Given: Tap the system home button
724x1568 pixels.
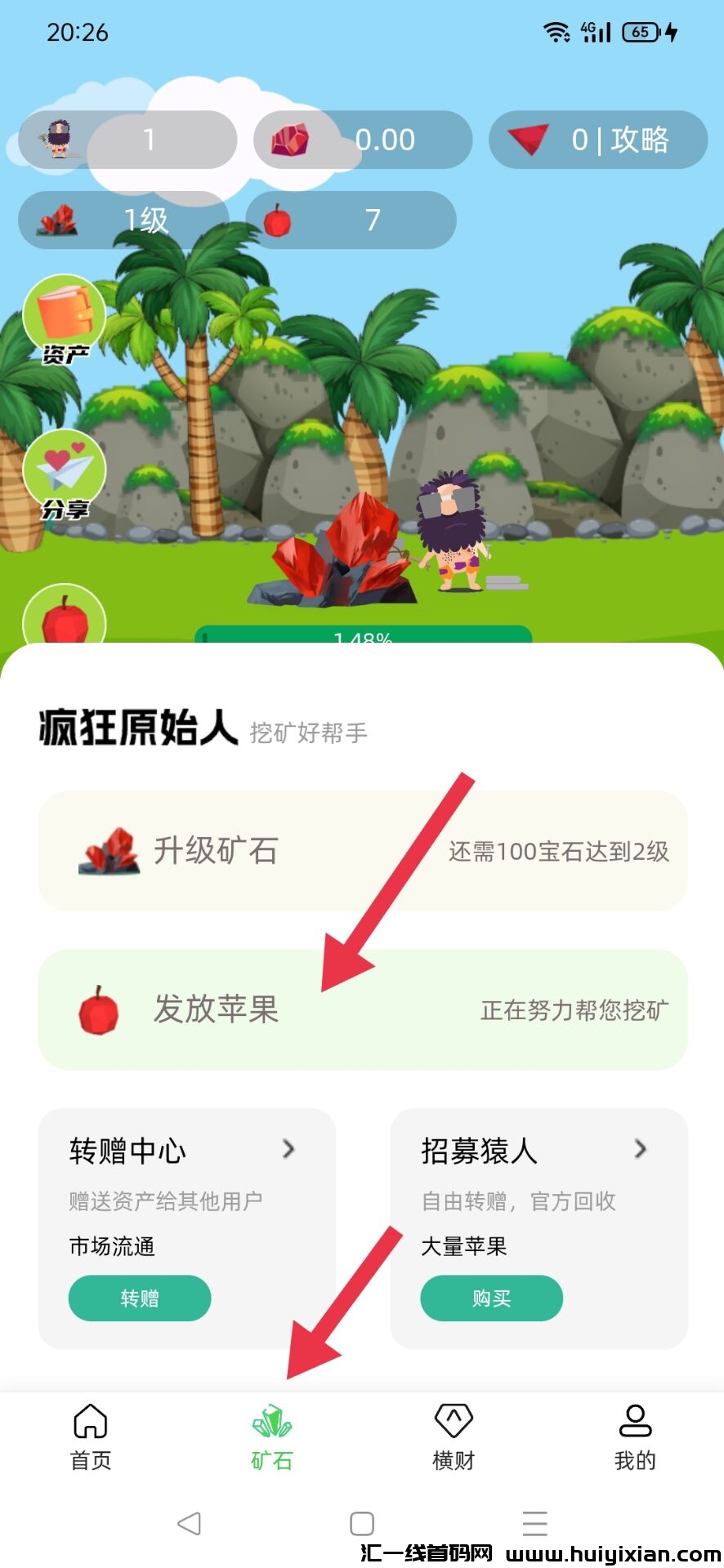Looking at the screenshot, I should click(x=362, y=1523).
